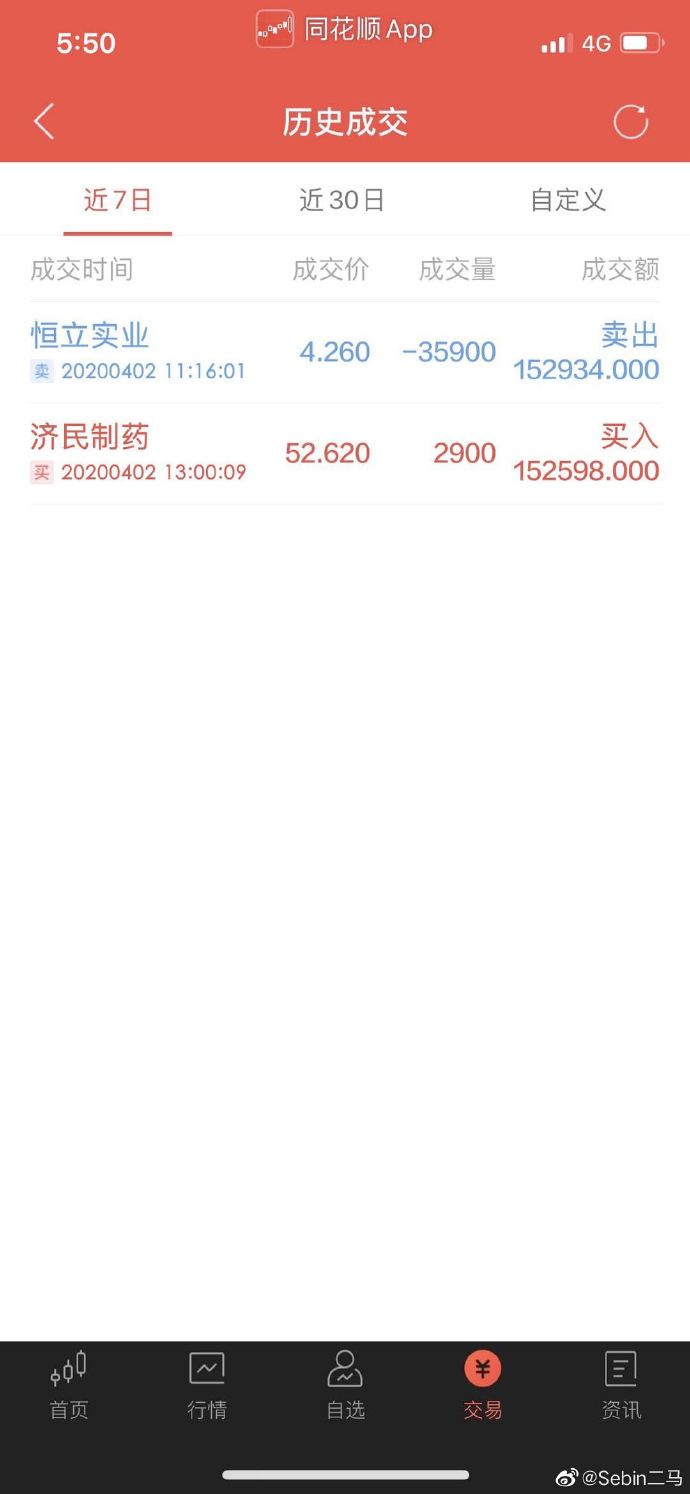
Task: Switch to the 行情 tab
Action: click(207, 1387)
